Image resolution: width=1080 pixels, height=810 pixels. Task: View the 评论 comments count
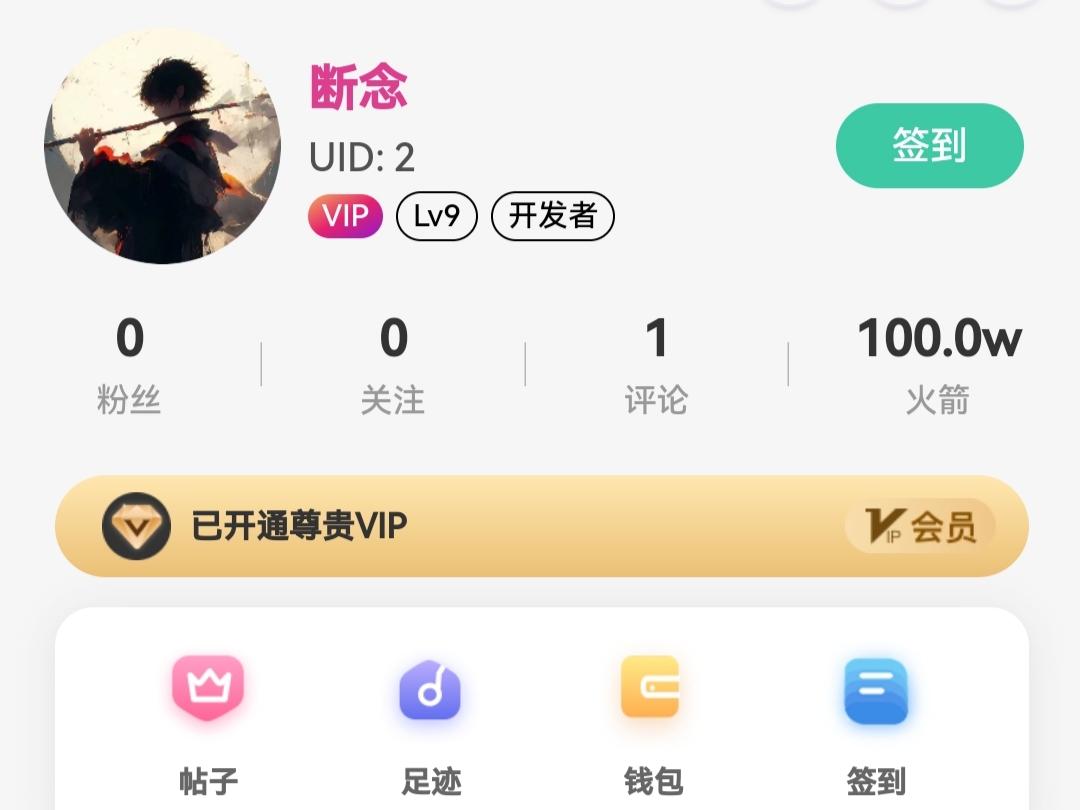(656, 365)
